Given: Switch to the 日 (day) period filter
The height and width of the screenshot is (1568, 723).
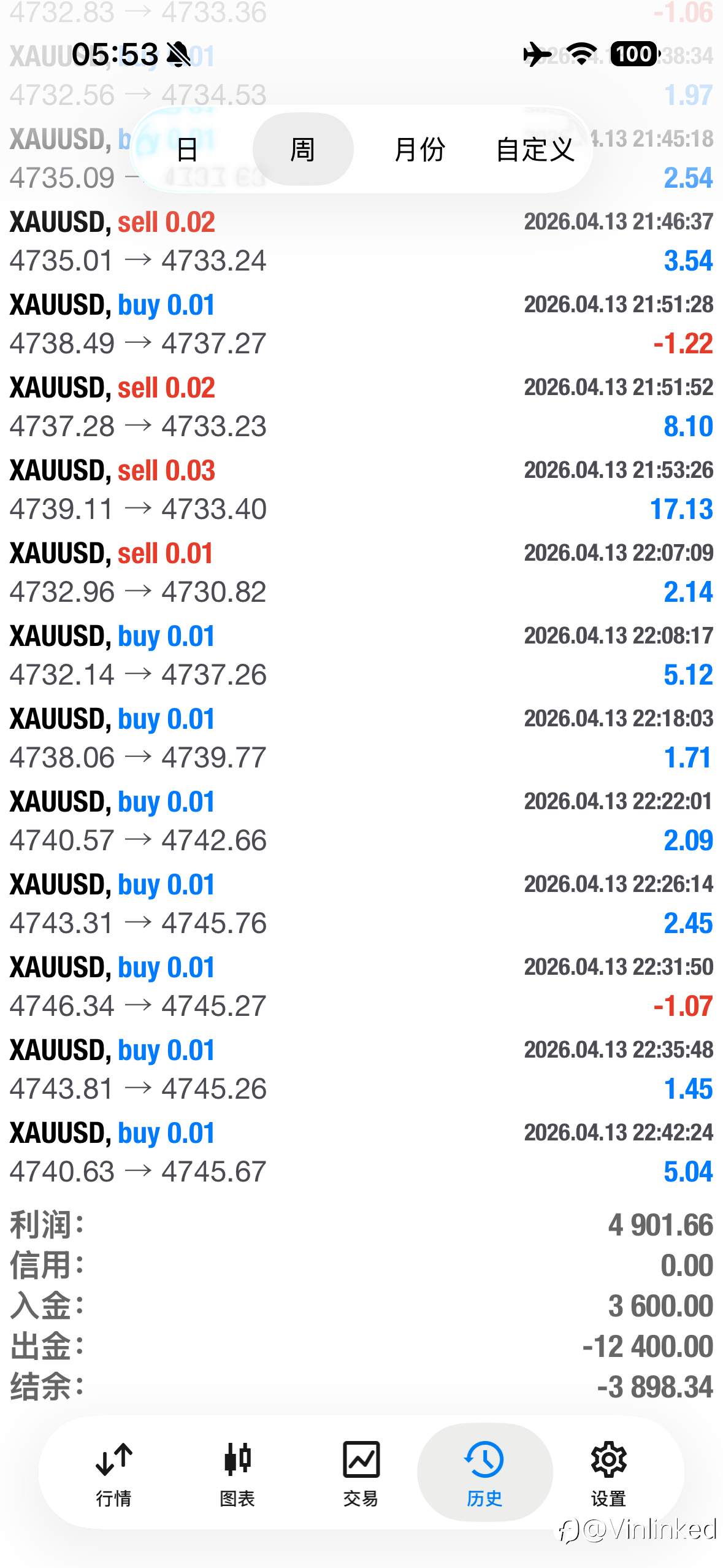Looking at the screenshot, I should [x=187, y=150].
